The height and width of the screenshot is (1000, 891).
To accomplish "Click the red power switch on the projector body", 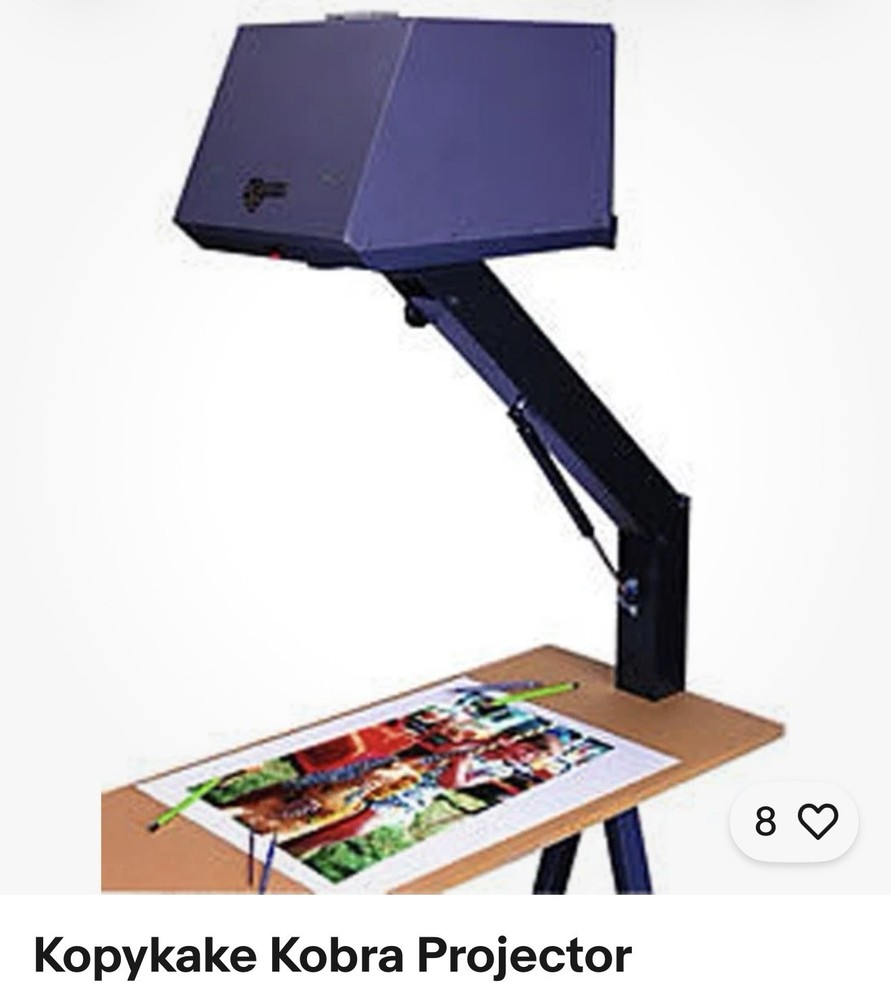I will pos(277,252).
